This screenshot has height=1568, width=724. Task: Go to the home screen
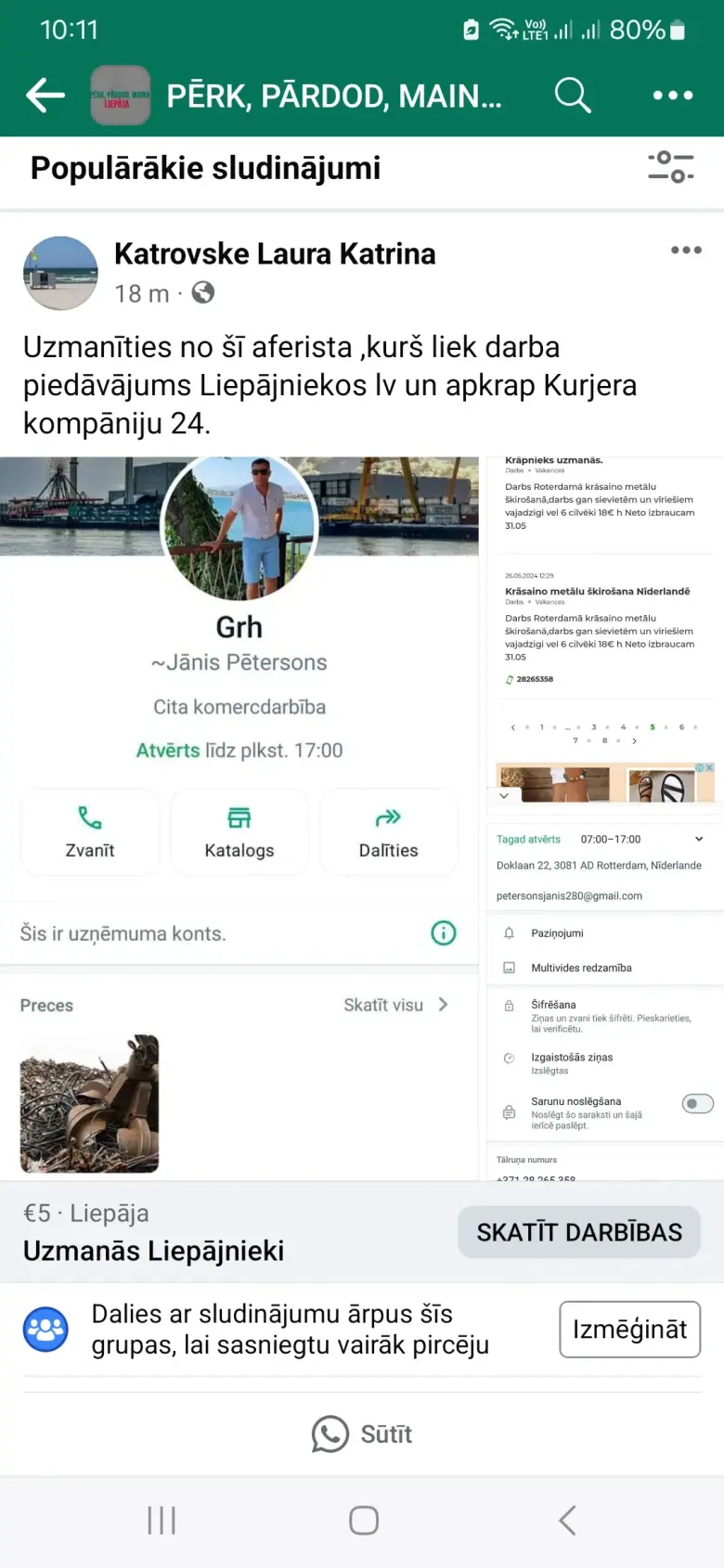364,1521
